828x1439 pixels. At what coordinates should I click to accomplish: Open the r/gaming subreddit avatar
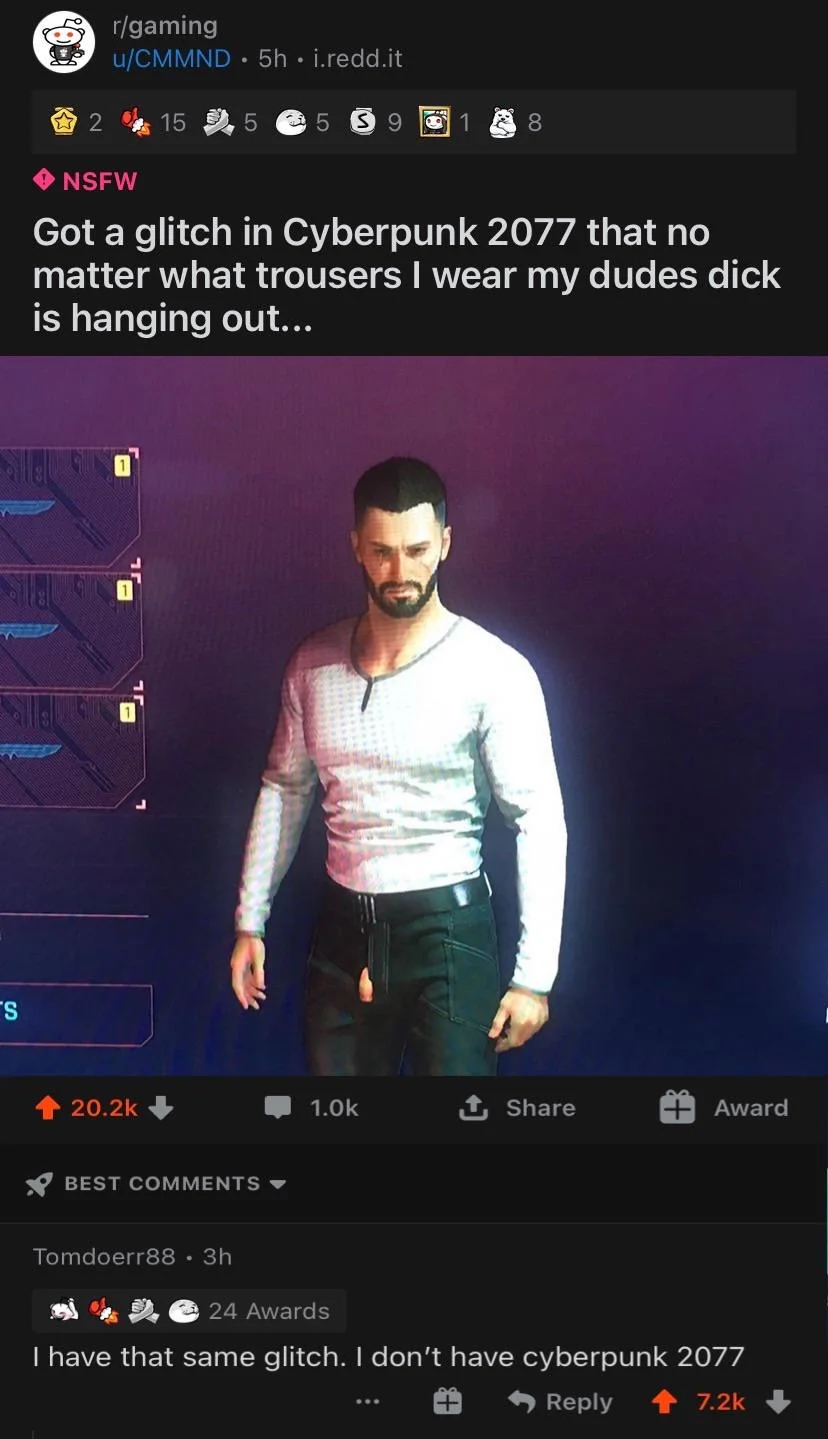point(64,42)
